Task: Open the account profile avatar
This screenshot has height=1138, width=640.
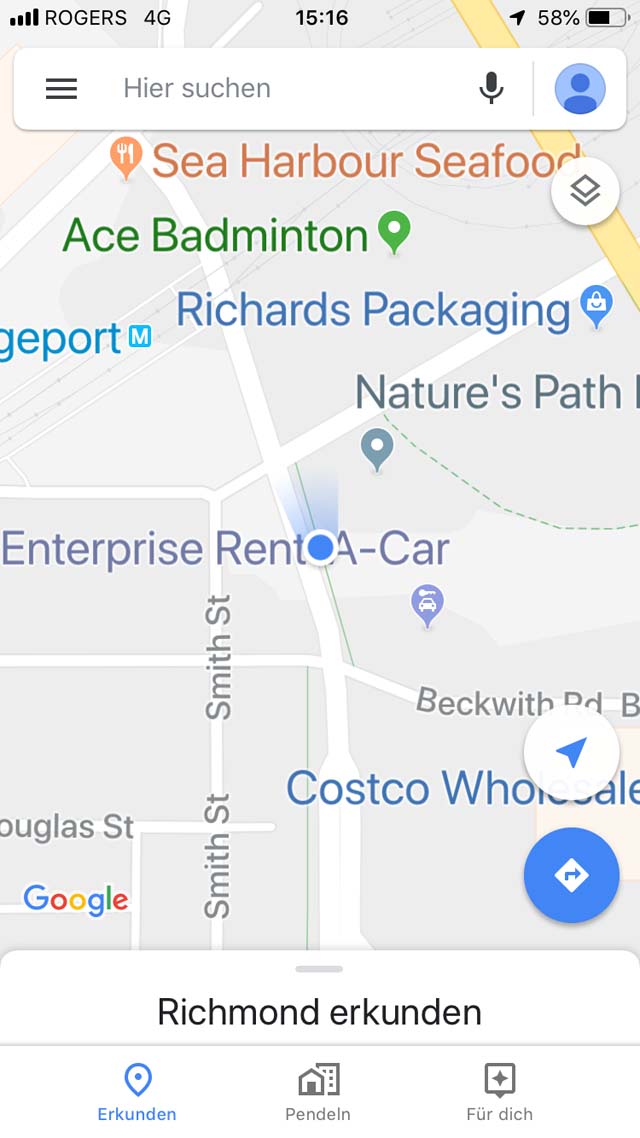Action: click(x=580, y=89)
